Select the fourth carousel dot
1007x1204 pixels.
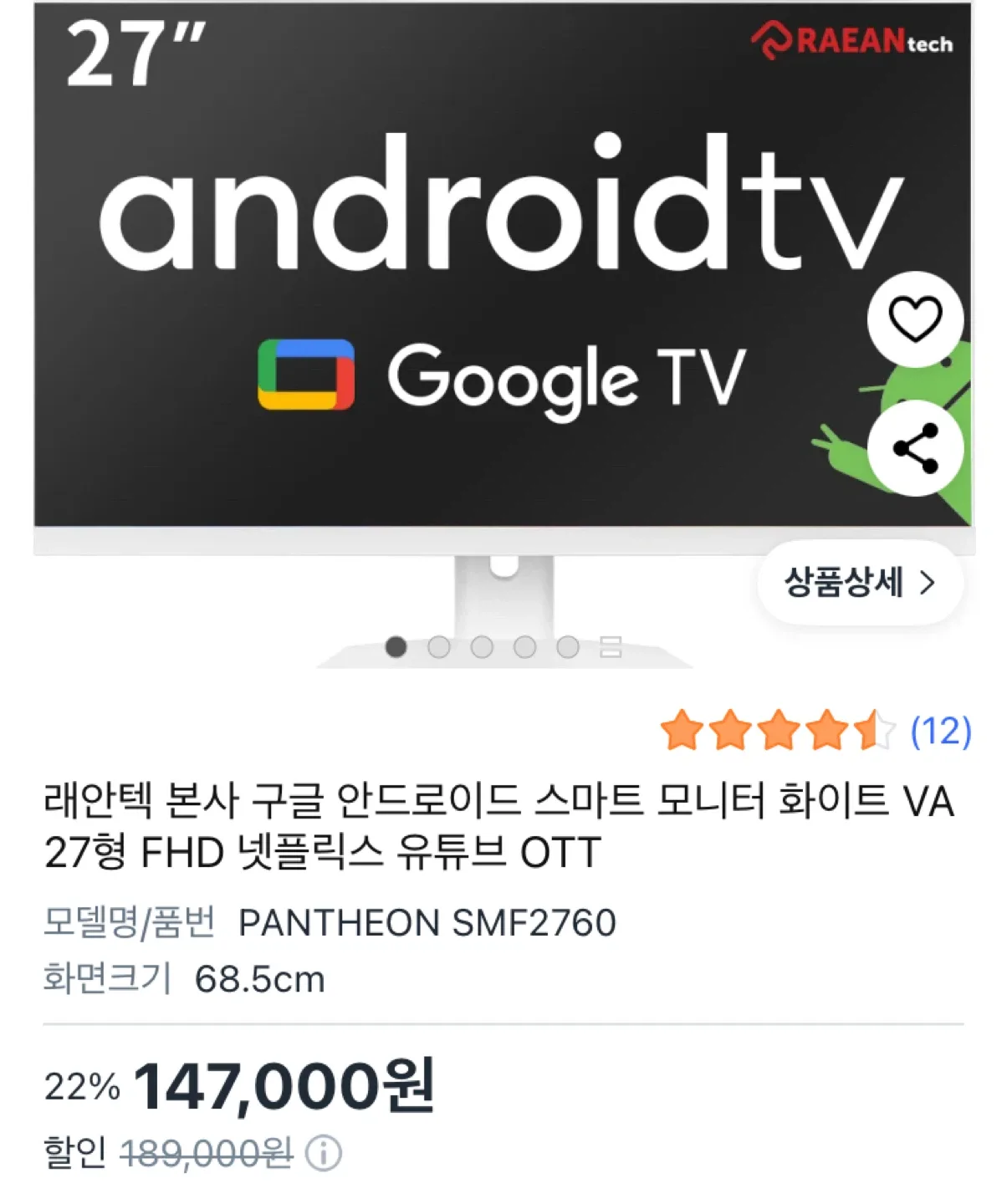pyautogui.click(x=524, y=648)
